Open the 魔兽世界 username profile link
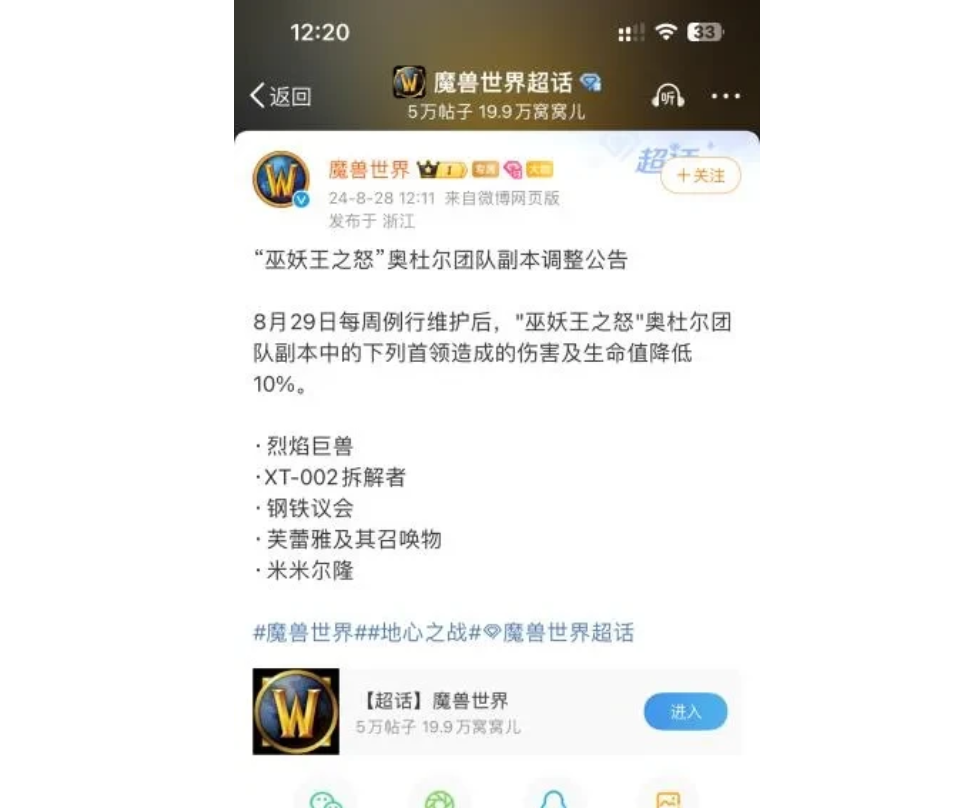 [x=369, y=169]
